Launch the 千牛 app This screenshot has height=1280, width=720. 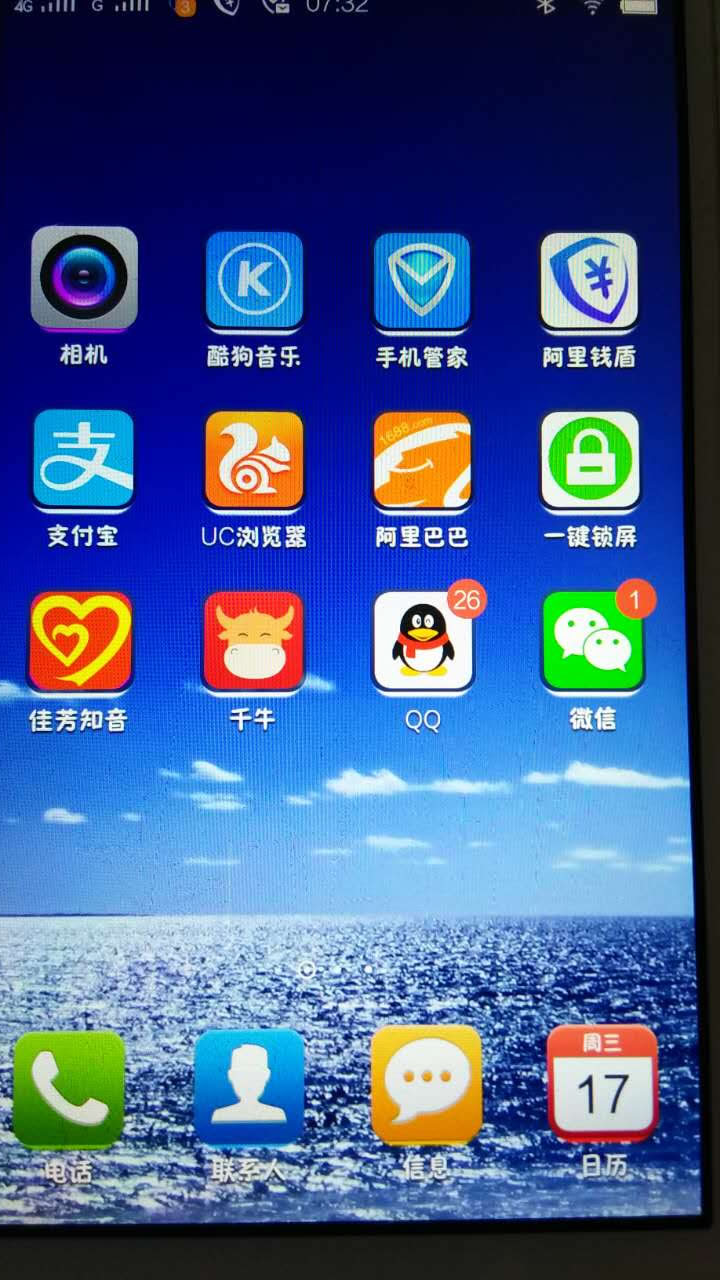253,642
